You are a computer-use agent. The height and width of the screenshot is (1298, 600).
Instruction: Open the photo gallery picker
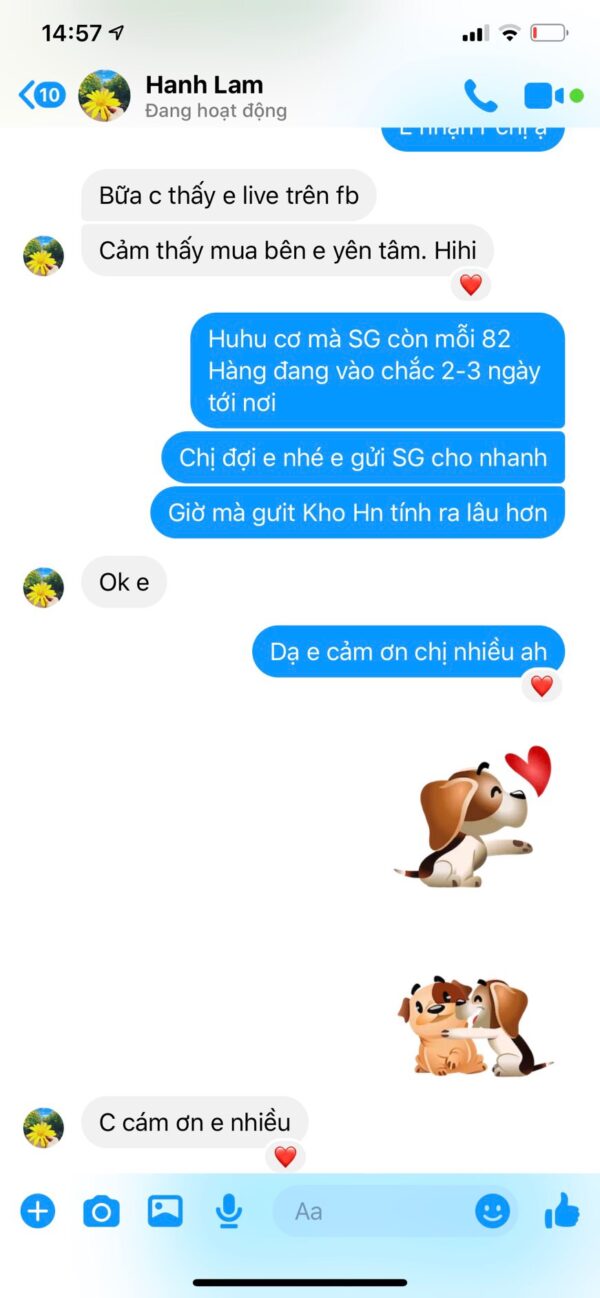165,1211
